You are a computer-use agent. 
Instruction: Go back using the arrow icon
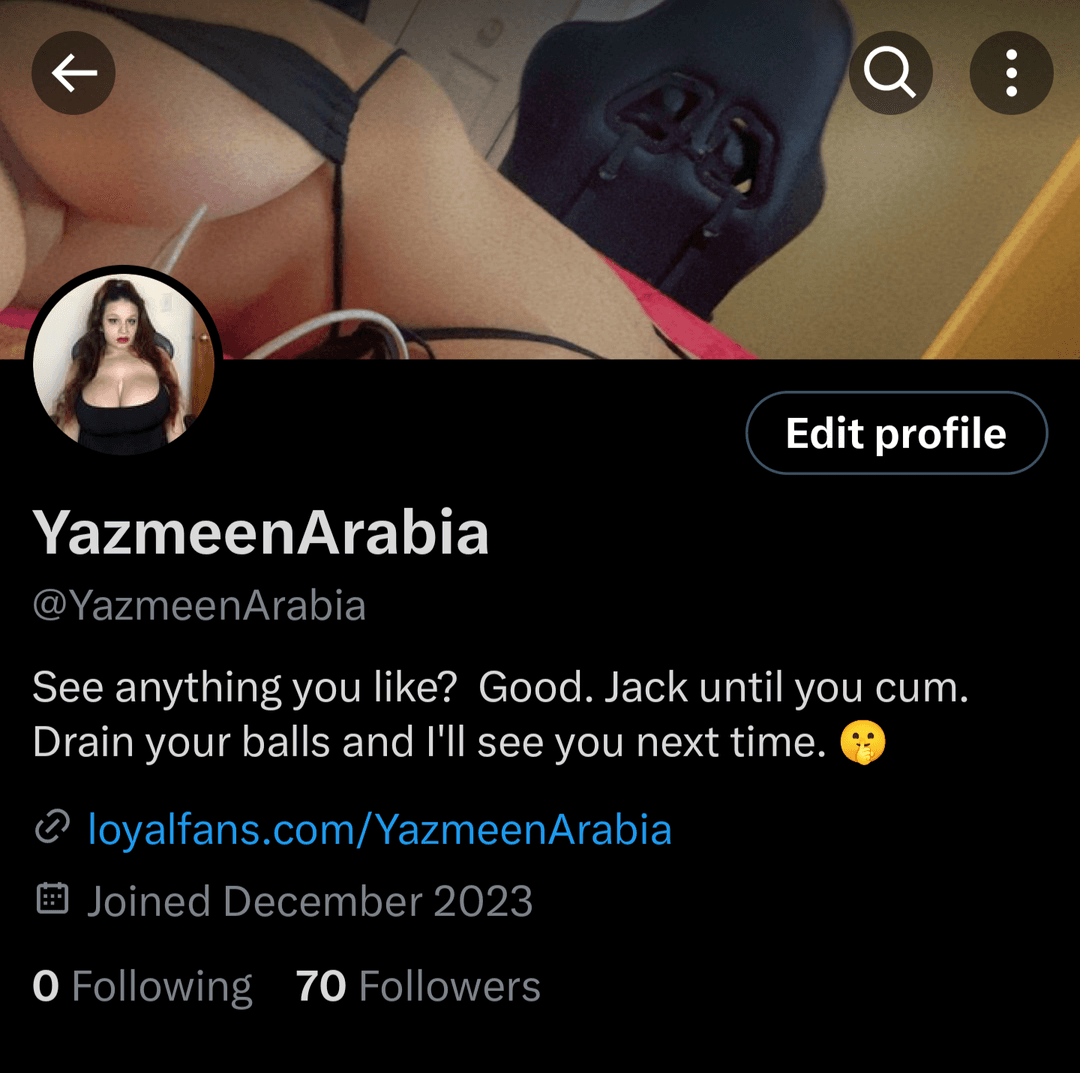[73, 73]
